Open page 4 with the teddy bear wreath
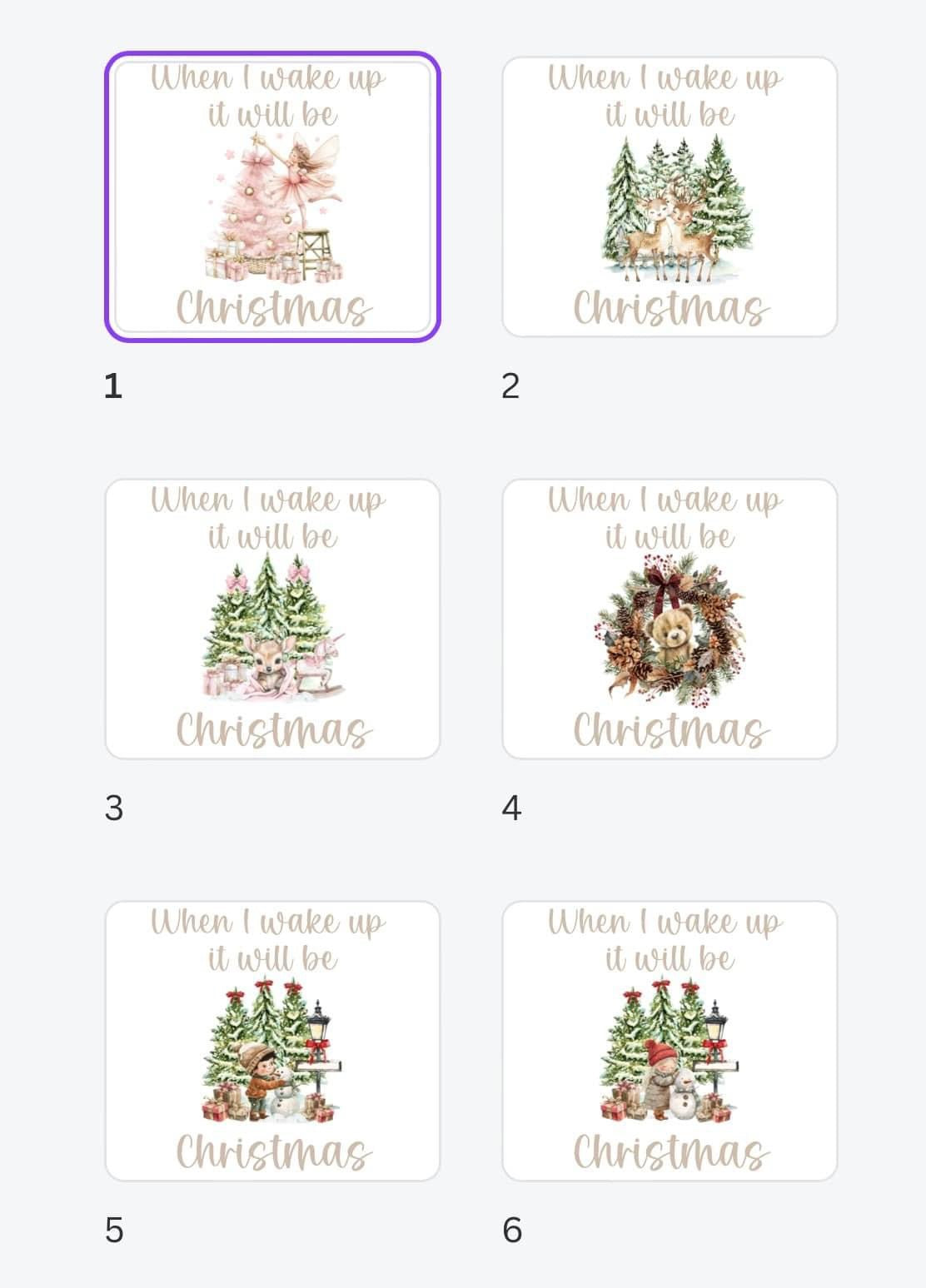The width and height of the screenshot is (926, 1288). pos(670,619)
